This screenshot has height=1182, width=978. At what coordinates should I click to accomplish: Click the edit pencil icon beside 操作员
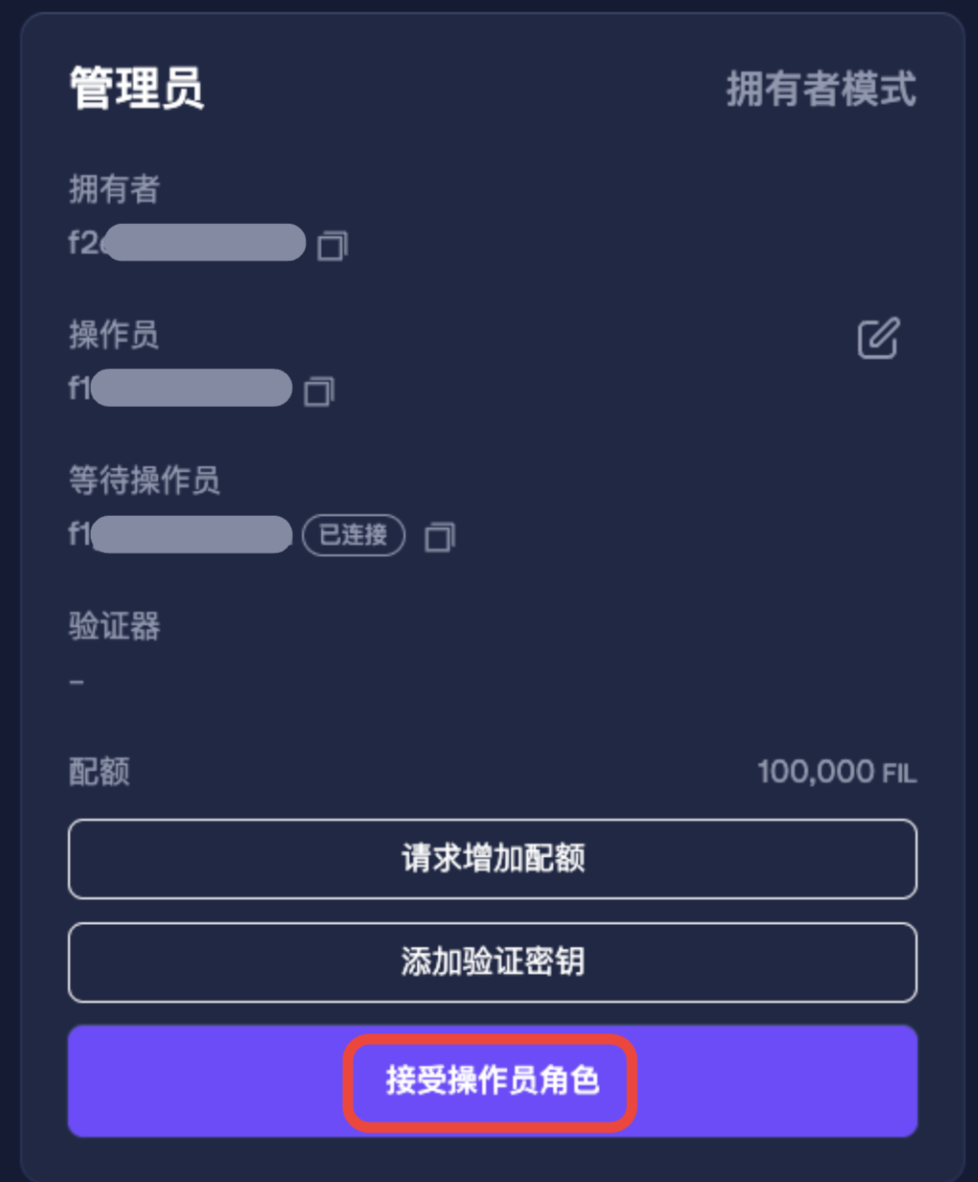click(878, 340)
